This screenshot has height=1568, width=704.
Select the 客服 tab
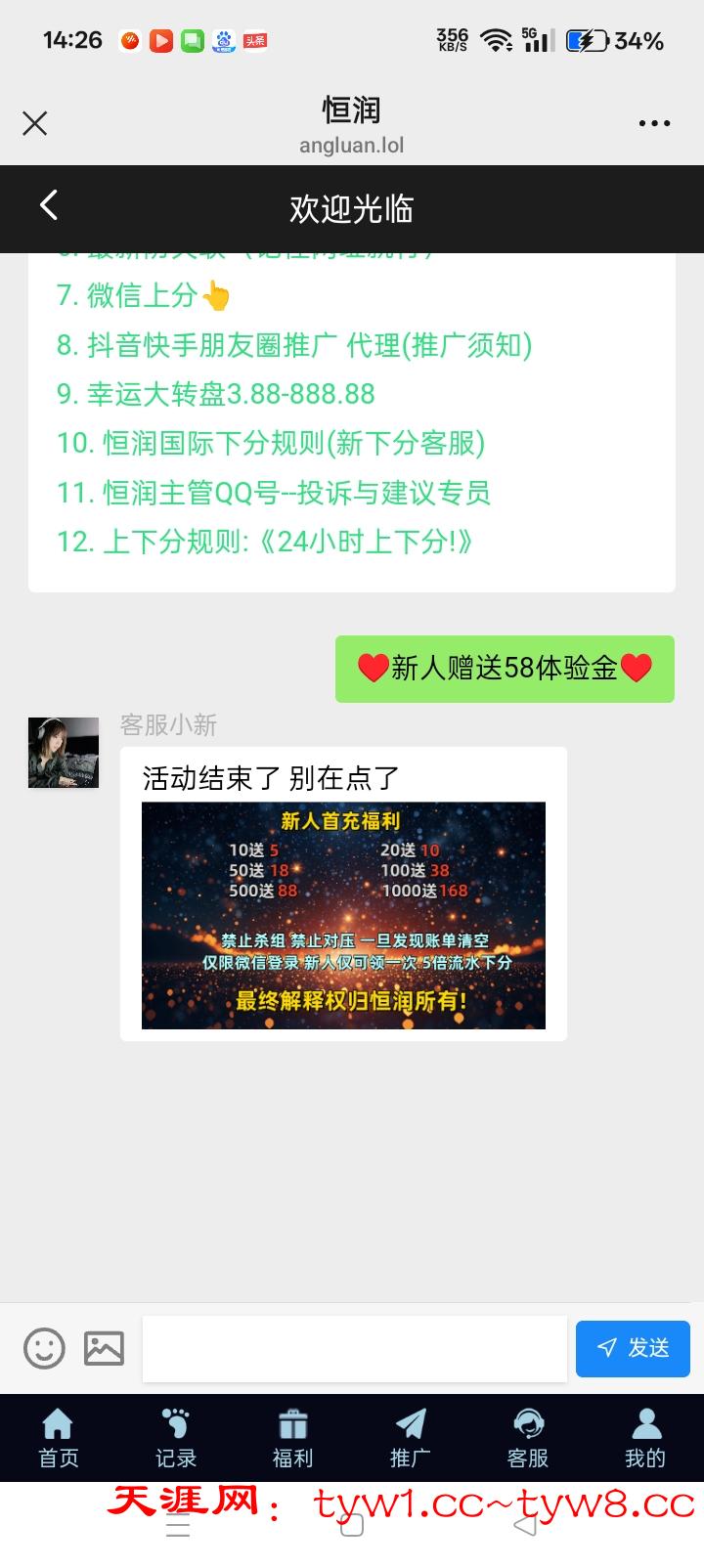528,1438
